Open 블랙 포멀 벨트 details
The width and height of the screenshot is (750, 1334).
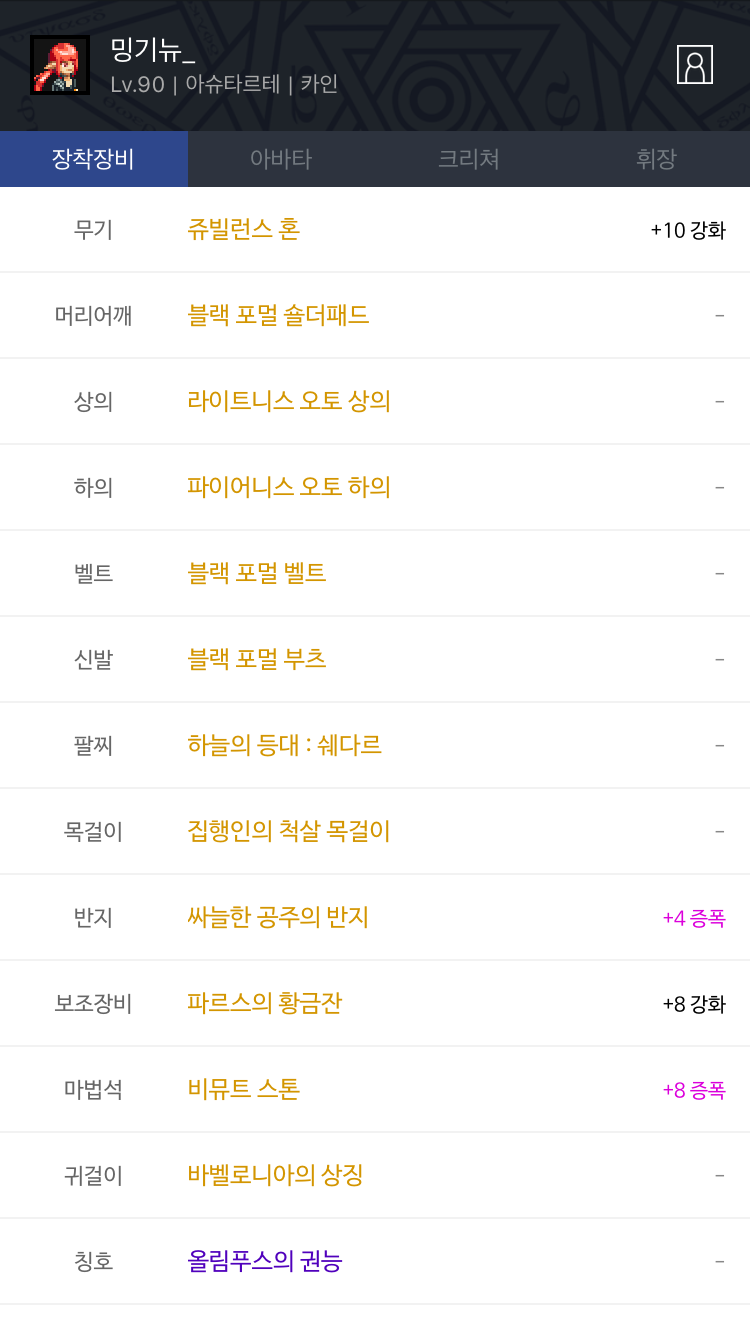[x=257, y=574]
